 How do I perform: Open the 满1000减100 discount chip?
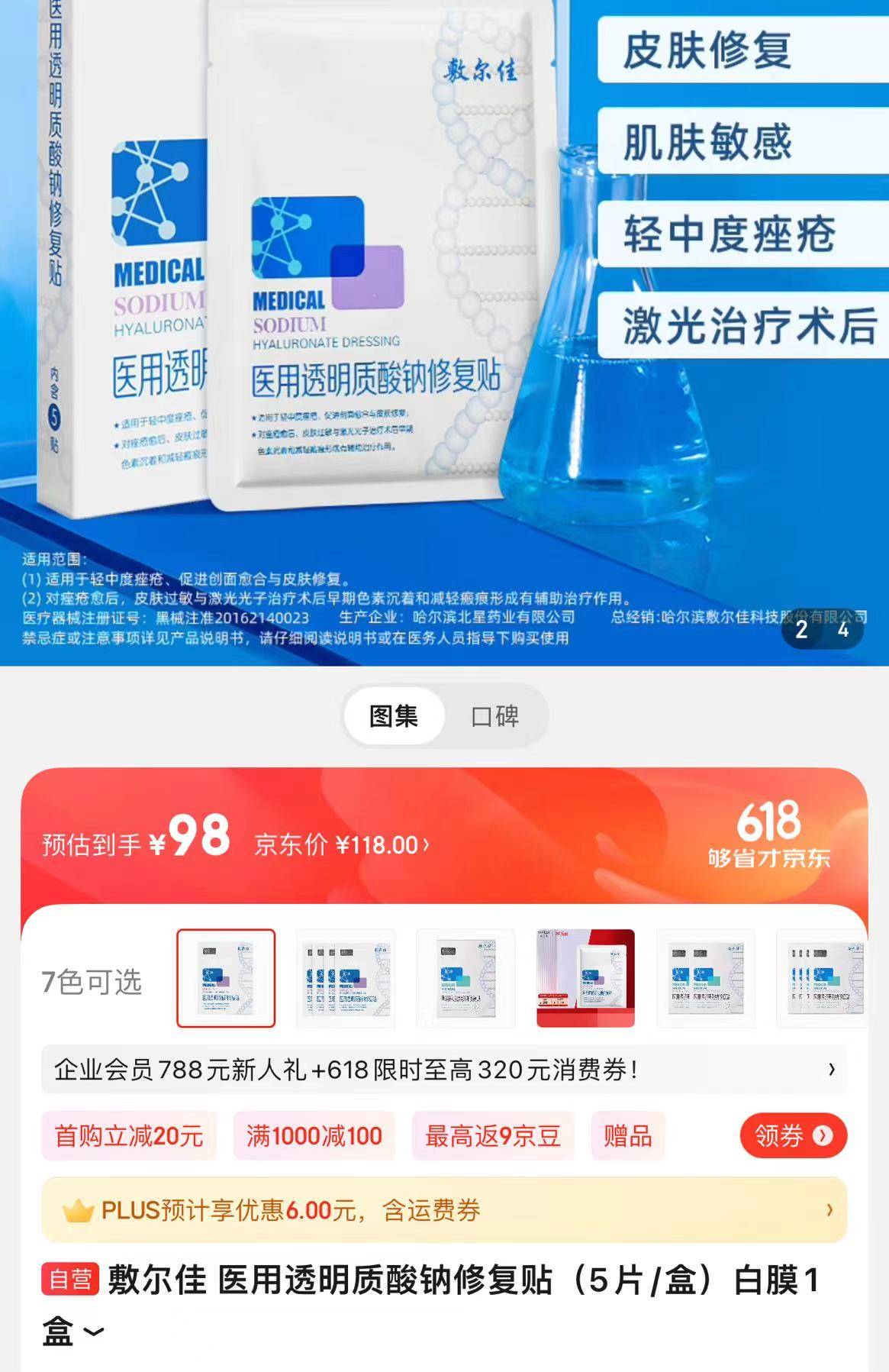314,1136
